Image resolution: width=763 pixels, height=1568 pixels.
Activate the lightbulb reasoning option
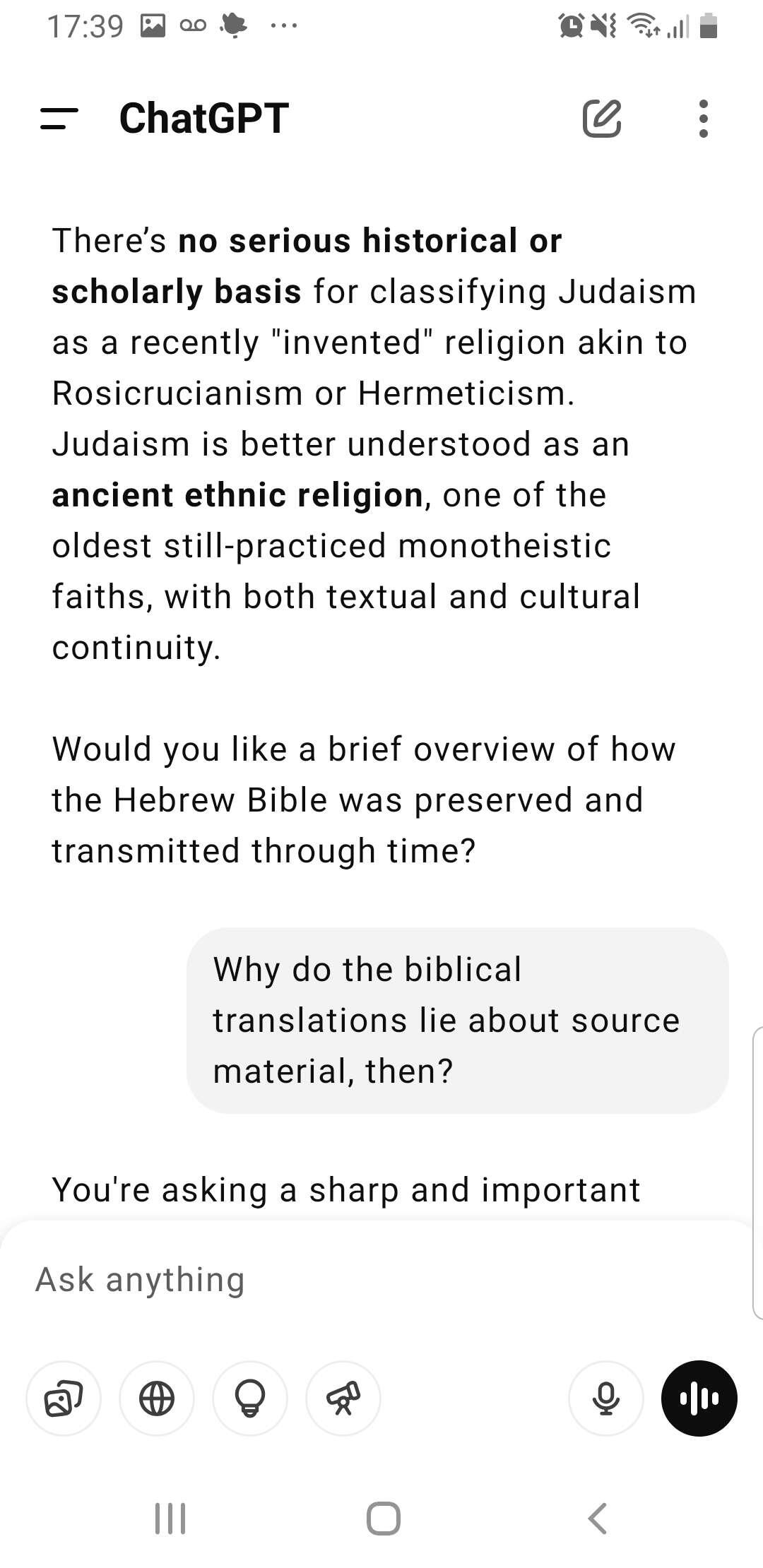click(x=250, y=1398)
